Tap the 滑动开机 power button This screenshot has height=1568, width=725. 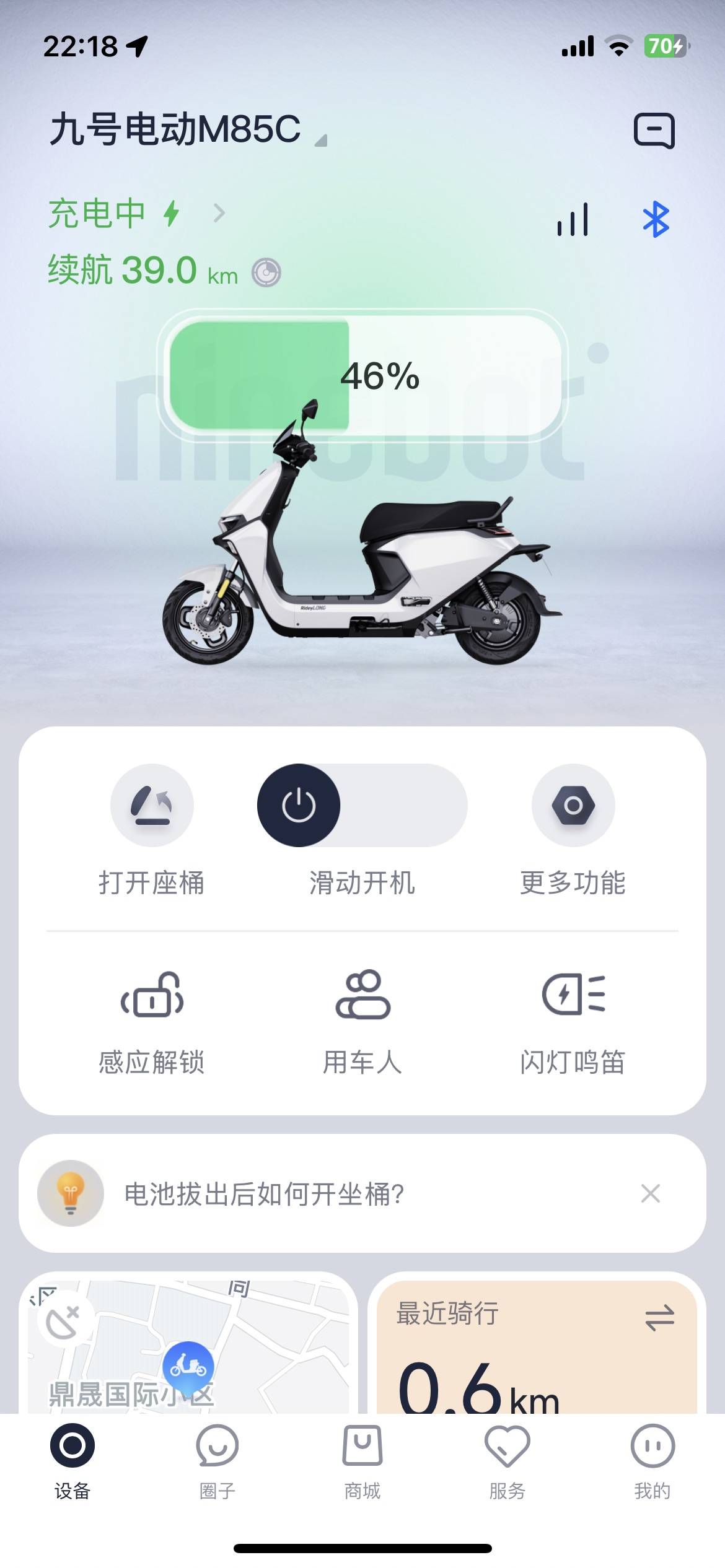pyautogui.click(x=299, y=805)
